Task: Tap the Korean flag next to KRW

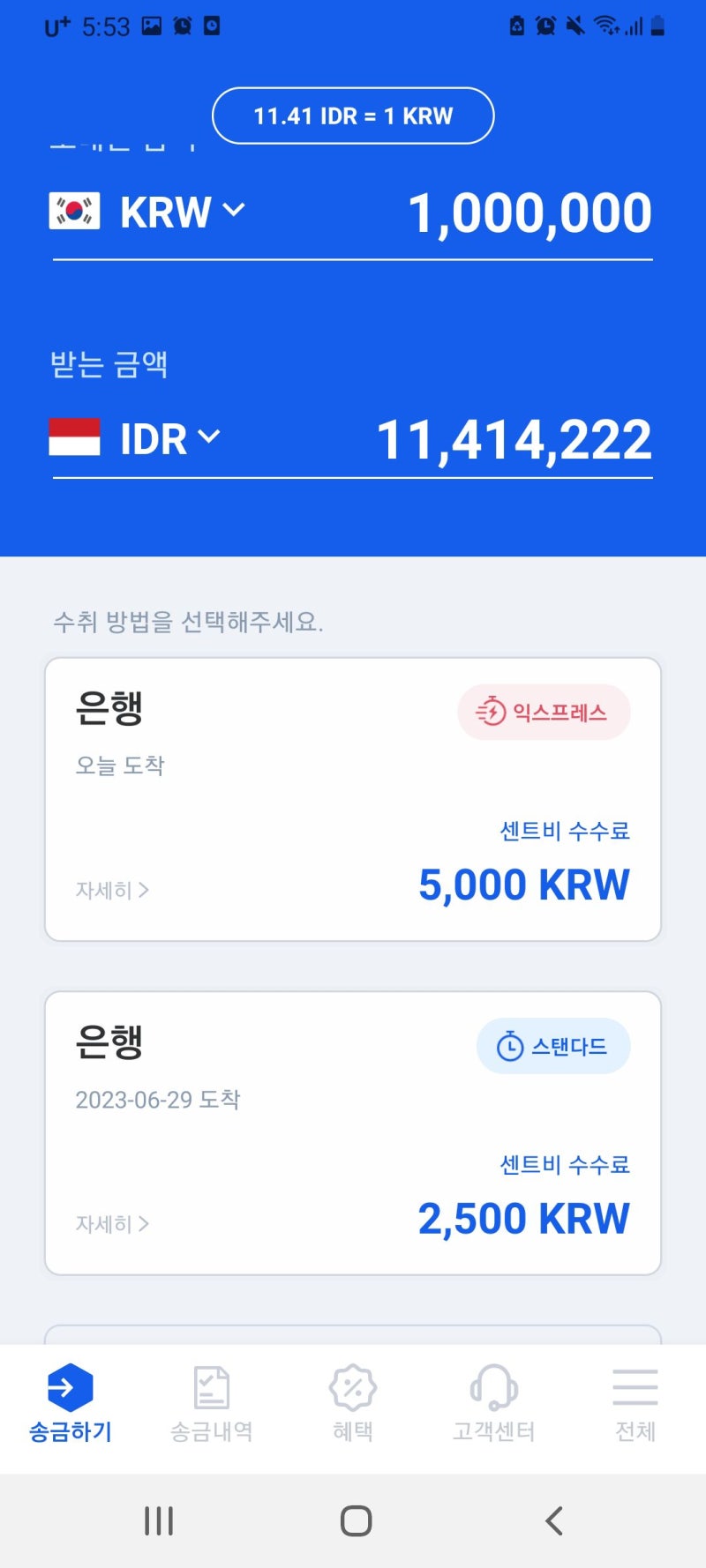Action: (75, 212)
